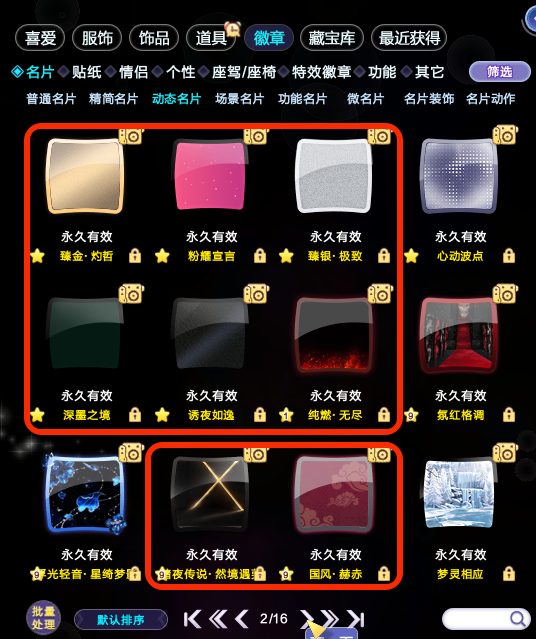The height and width of the screenshot is (639, 536).
Task: Switch to the 最近获得 tab
Action: (409, 38)
